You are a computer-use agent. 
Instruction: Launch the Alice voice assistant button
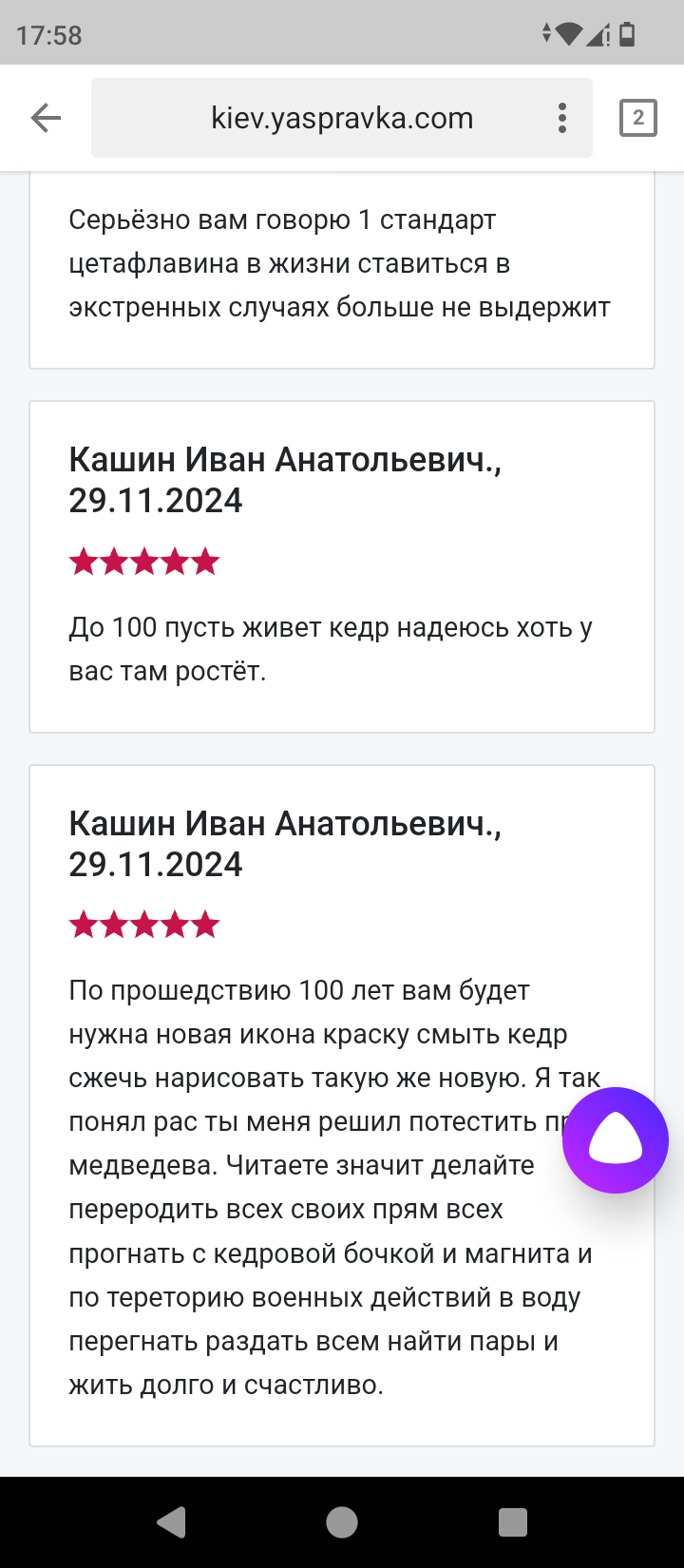pos(616,1139)
